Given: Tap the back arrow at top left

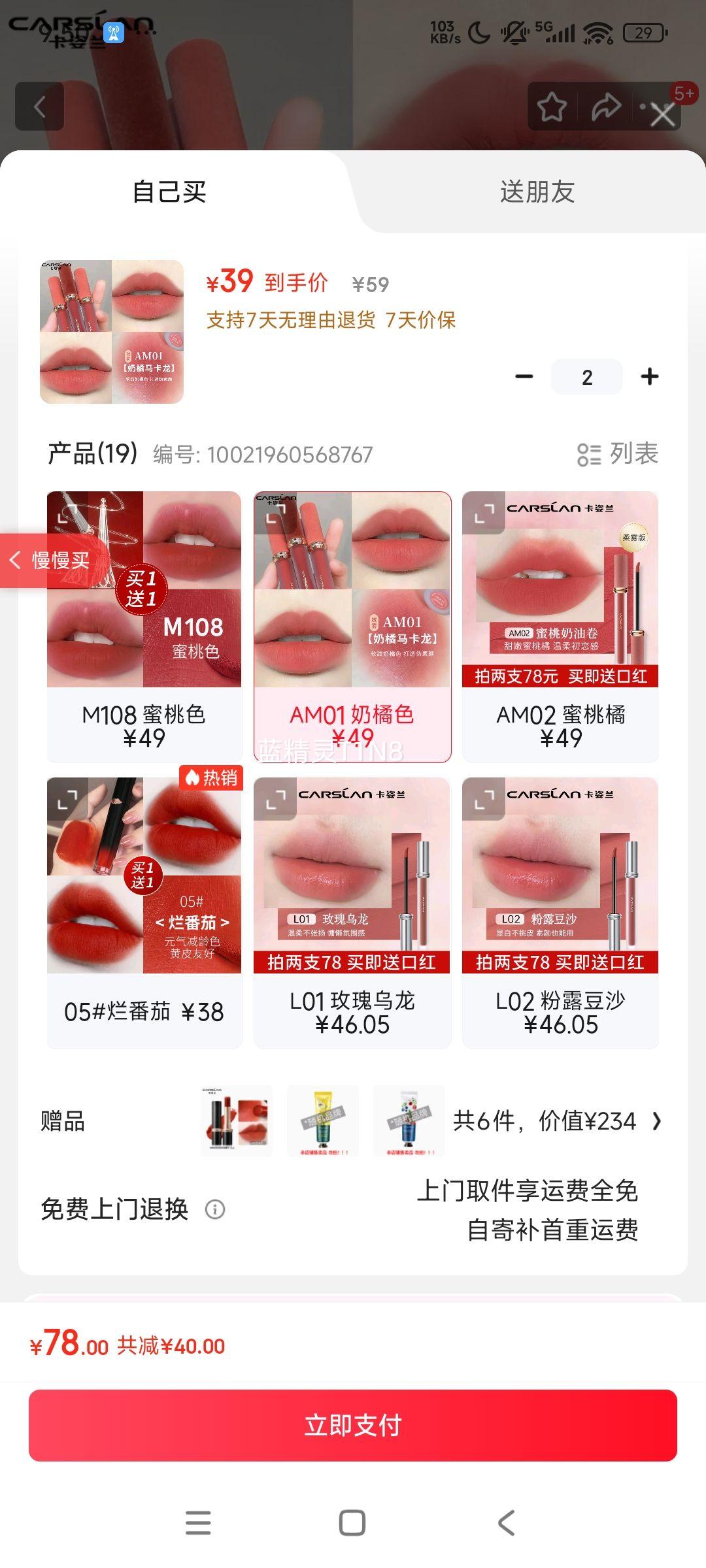Looking at the screenshot, I should 41,106.
